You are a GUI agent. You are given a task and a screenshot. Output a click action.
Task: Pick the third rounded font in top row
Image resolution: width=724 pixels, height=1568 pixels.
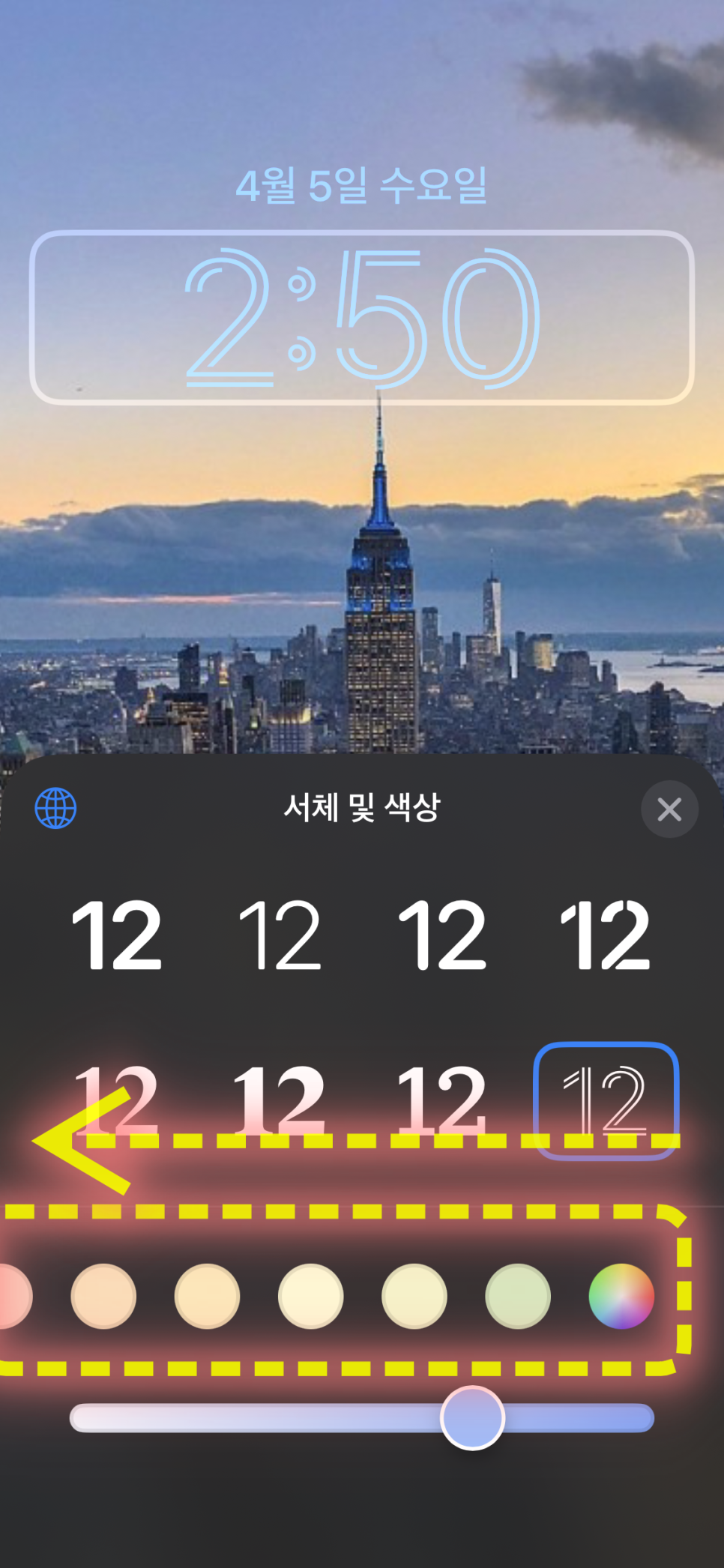click(442, 935)
